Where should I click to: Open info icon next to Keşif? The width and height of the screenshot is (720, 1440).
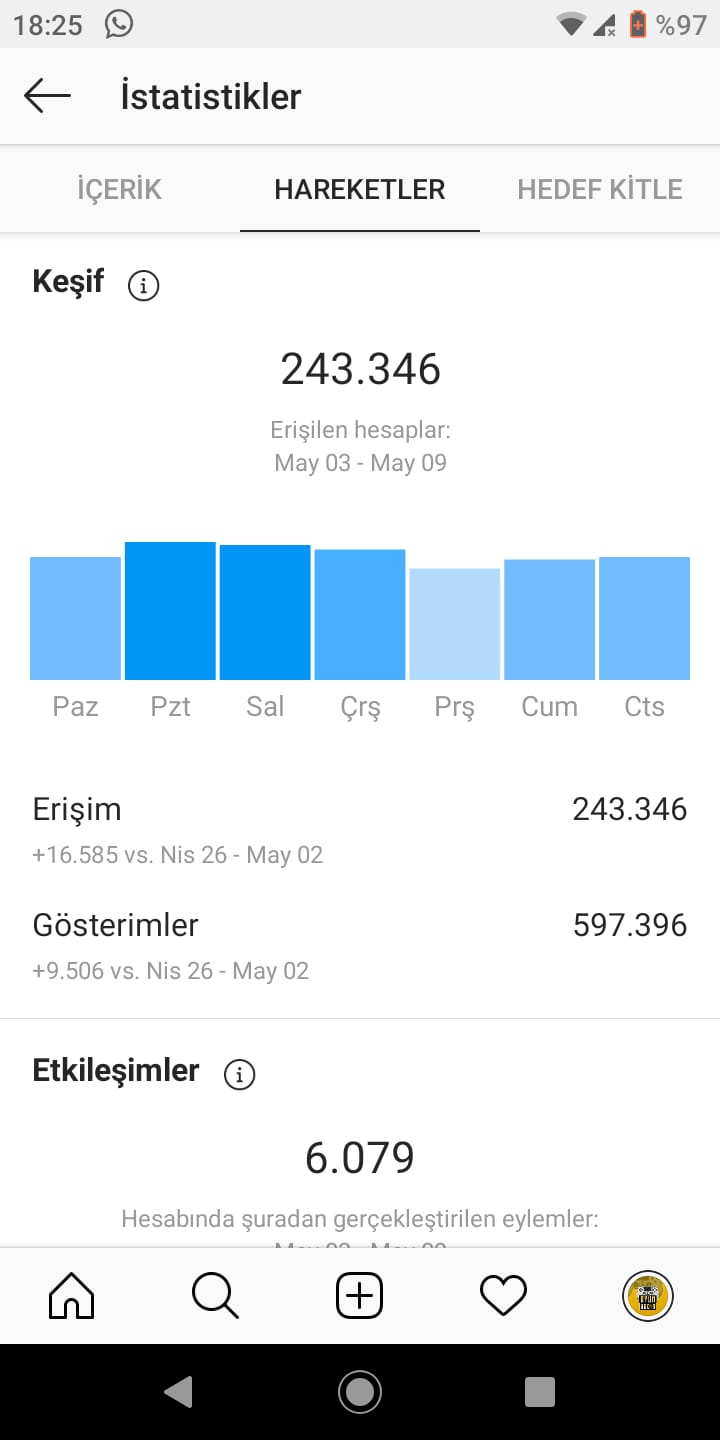pyautogui.click(x=144, y=286)
